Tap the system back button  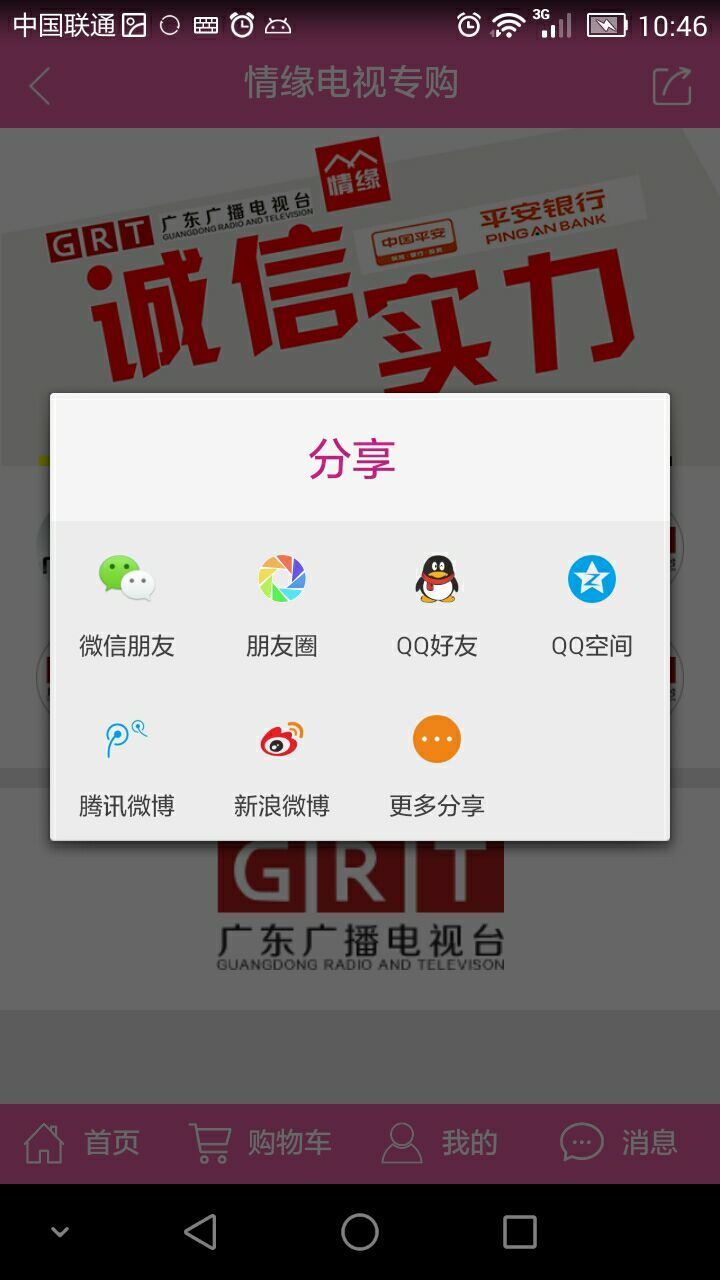pyautogui.click(x=201, y=1232)
